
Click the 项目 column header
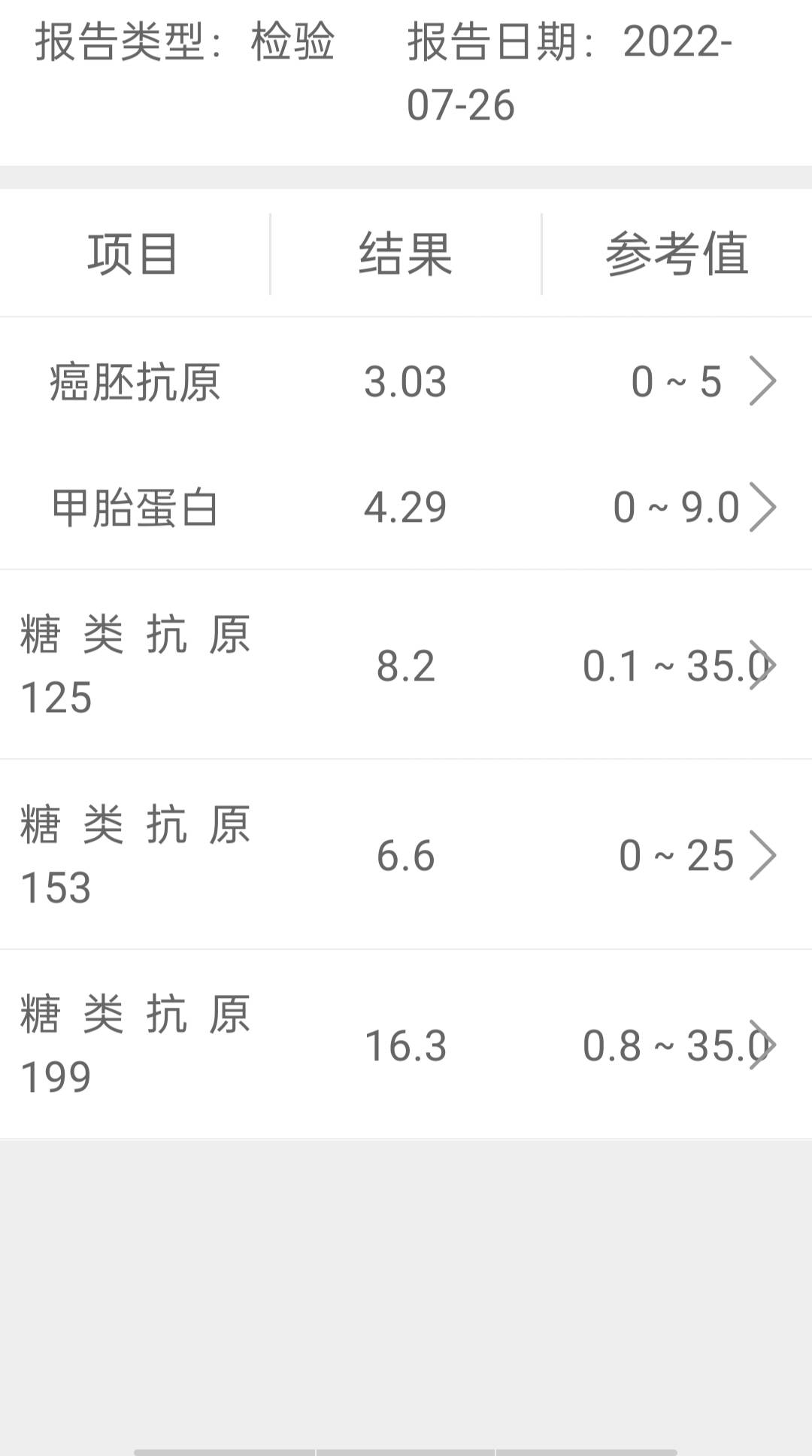(x=134, y=253)
